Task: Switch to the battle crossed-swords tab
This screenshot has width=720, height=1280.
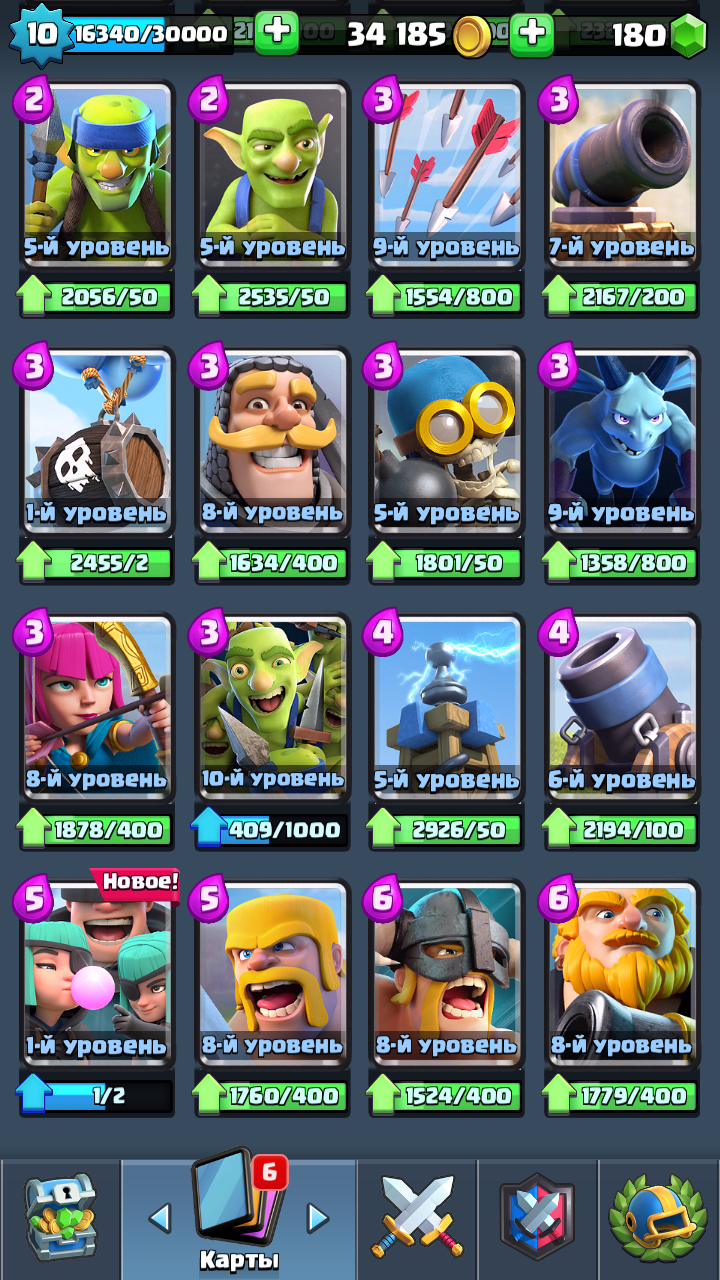Action: click(417, 1220)
